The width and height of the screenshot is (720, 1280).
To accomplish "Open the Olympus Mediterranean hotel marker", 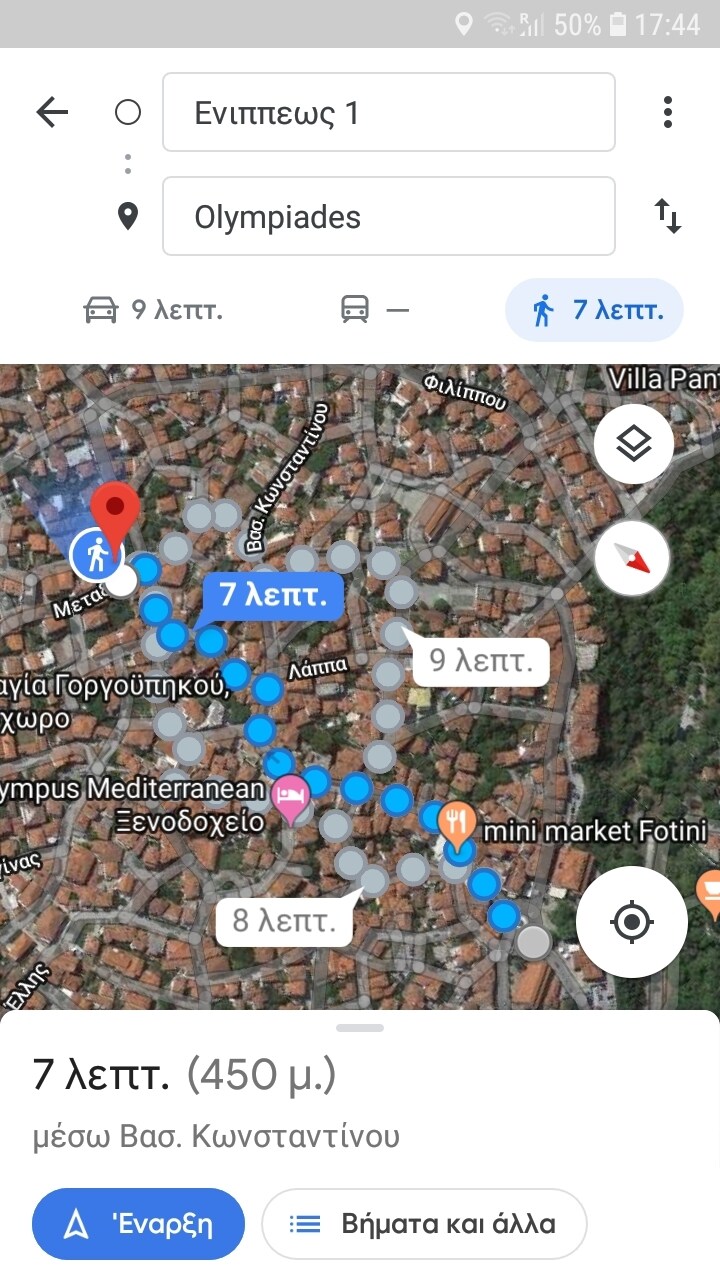I will click(x=290, y=797).
